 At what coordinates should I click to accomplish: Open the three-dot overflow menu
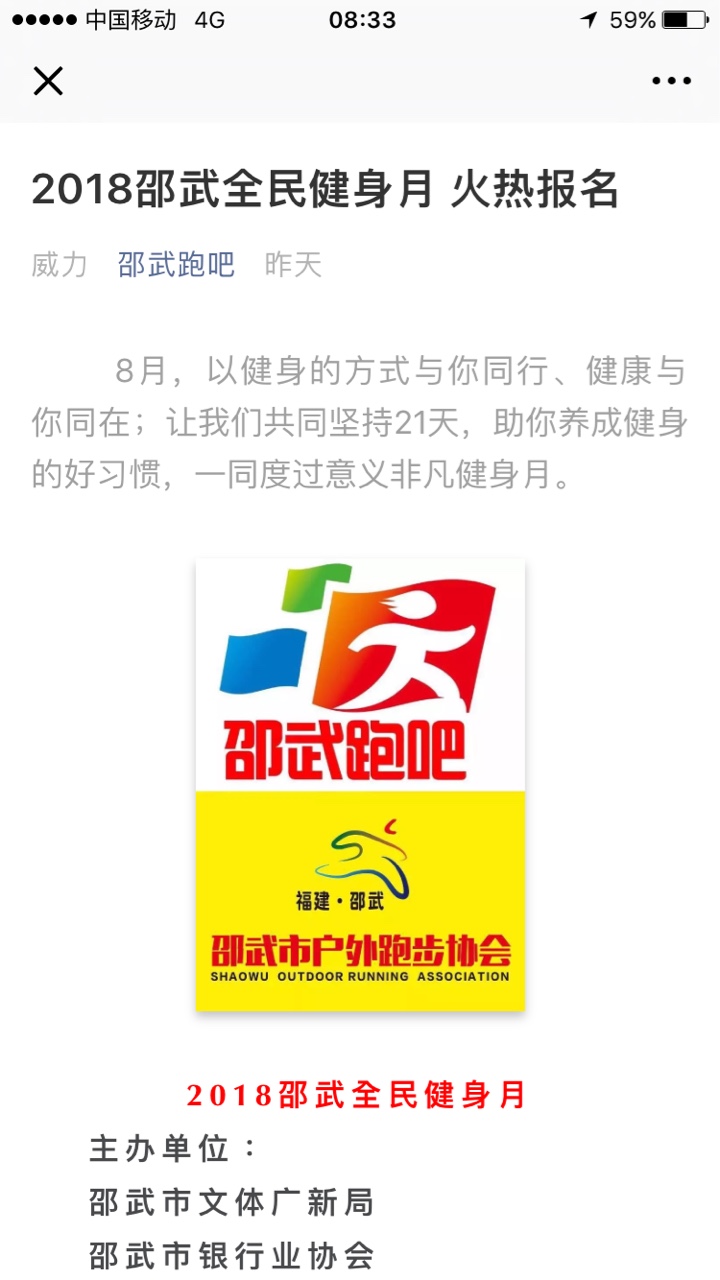point(671,81)
